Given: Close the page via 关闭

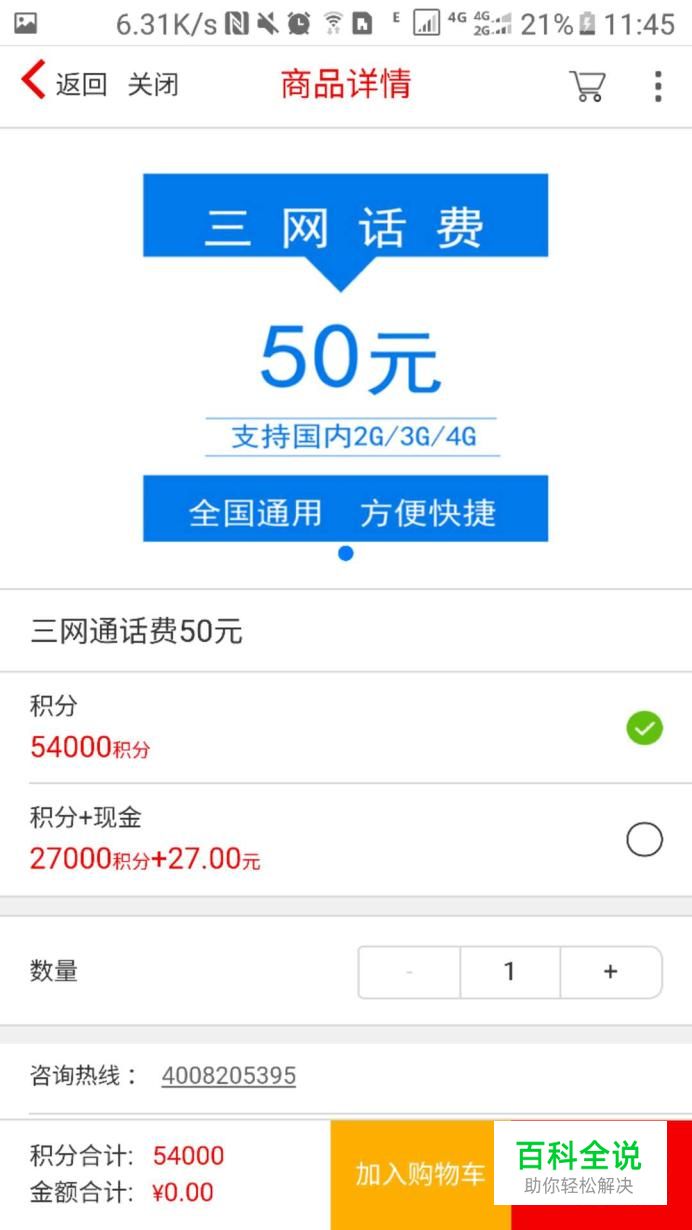Looking at the screenshot, I should coord(153,85).
